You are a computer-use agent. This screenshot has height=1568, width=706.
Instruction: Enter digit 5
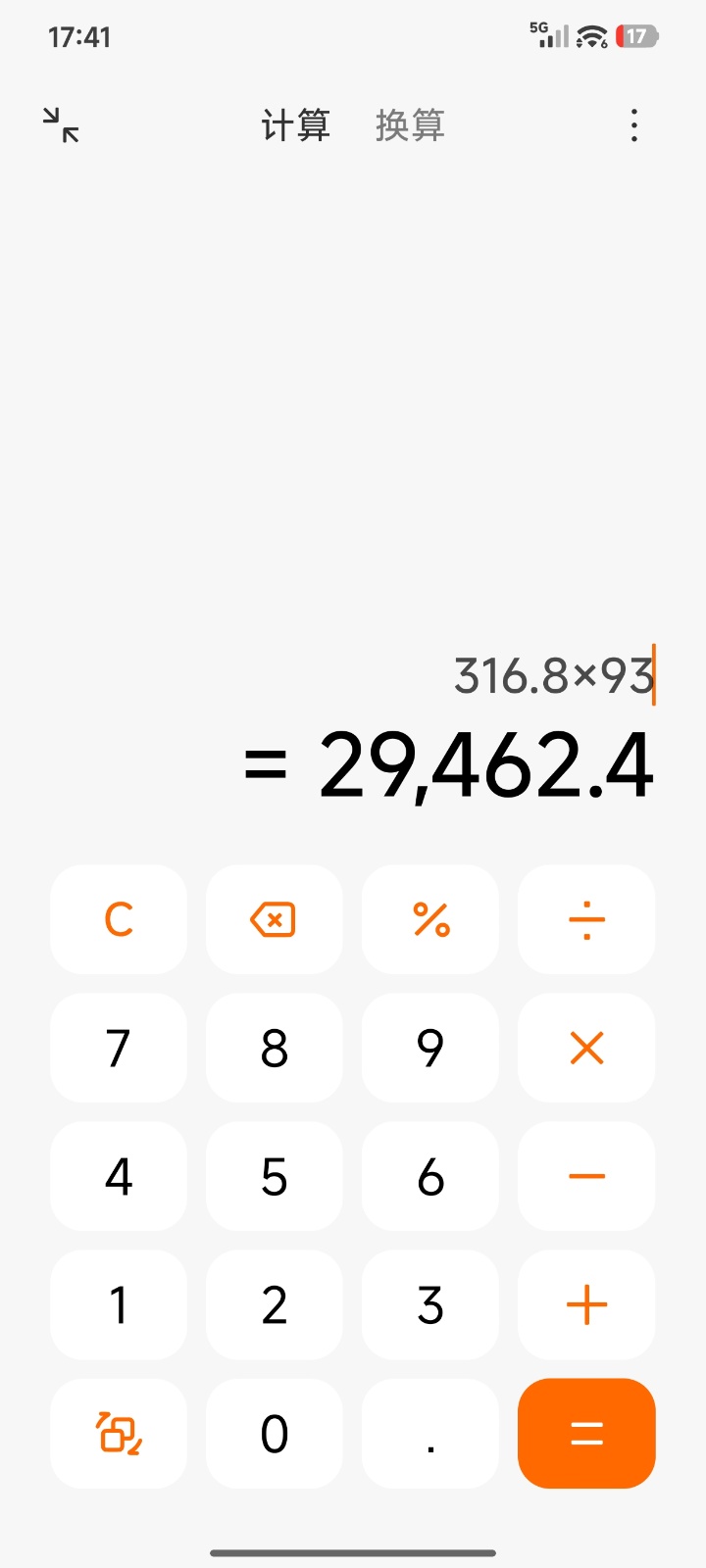pyautogui.click(x=275, y=1176)
